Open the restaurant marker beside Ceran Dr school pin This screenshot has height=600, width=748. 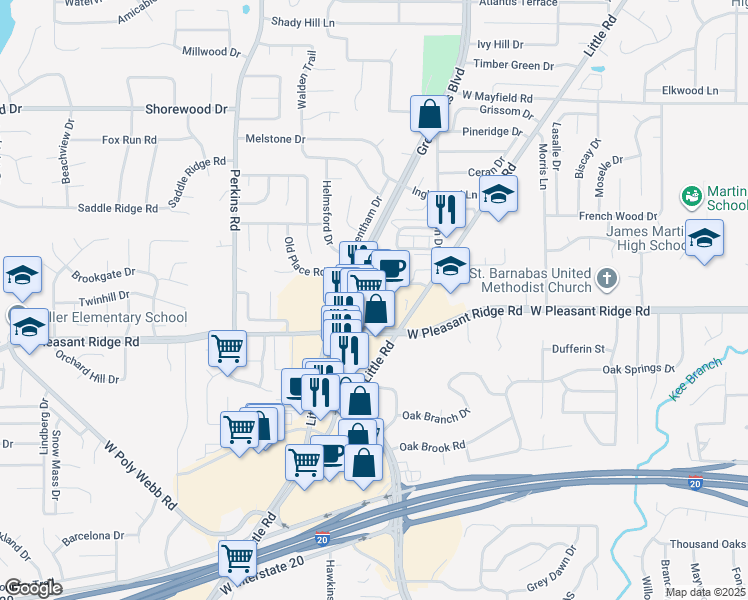[444, 209]
